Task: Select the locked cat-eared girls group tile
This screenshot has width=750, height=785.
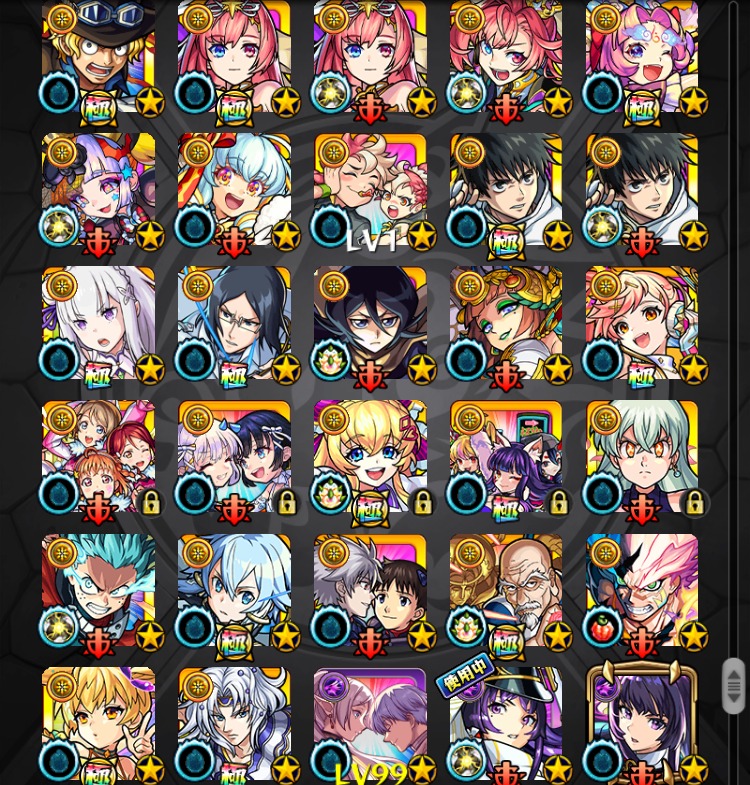Action: pyautogui.click(x=506, y=456)
